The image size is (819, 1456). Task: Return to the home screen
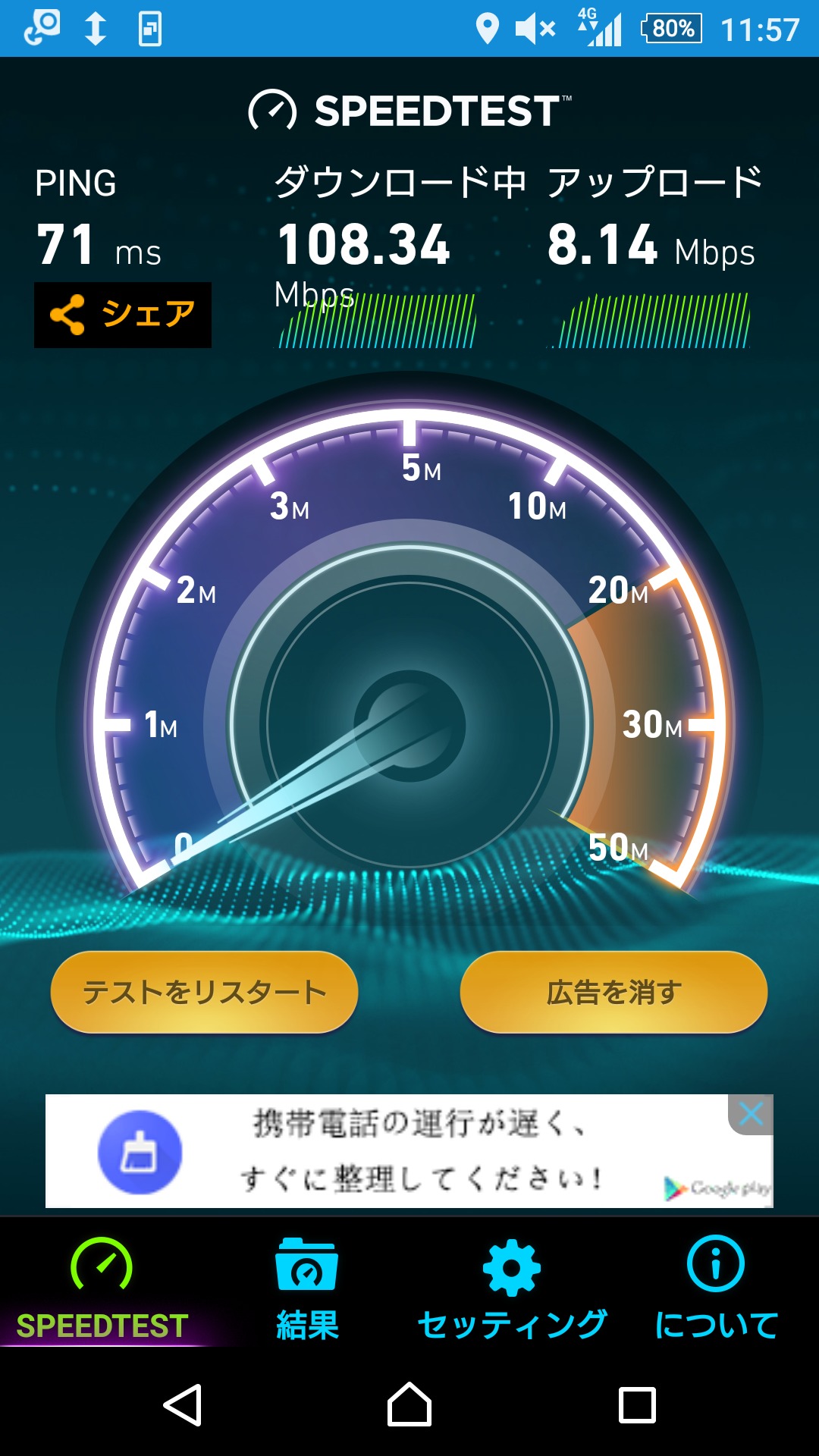point(409,1405)
